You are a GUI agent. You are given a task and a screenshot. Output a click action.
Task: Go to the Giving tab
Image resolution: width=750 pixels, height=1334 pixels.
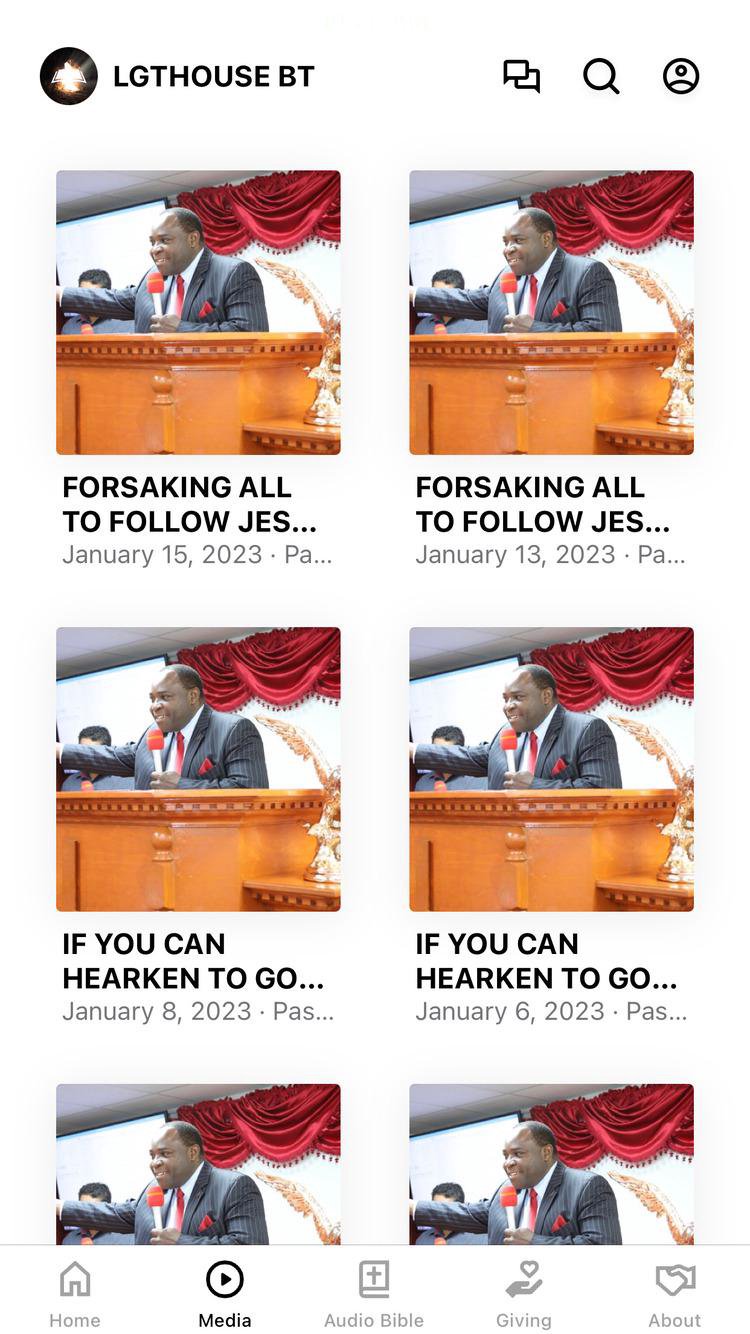(524, 1294)
